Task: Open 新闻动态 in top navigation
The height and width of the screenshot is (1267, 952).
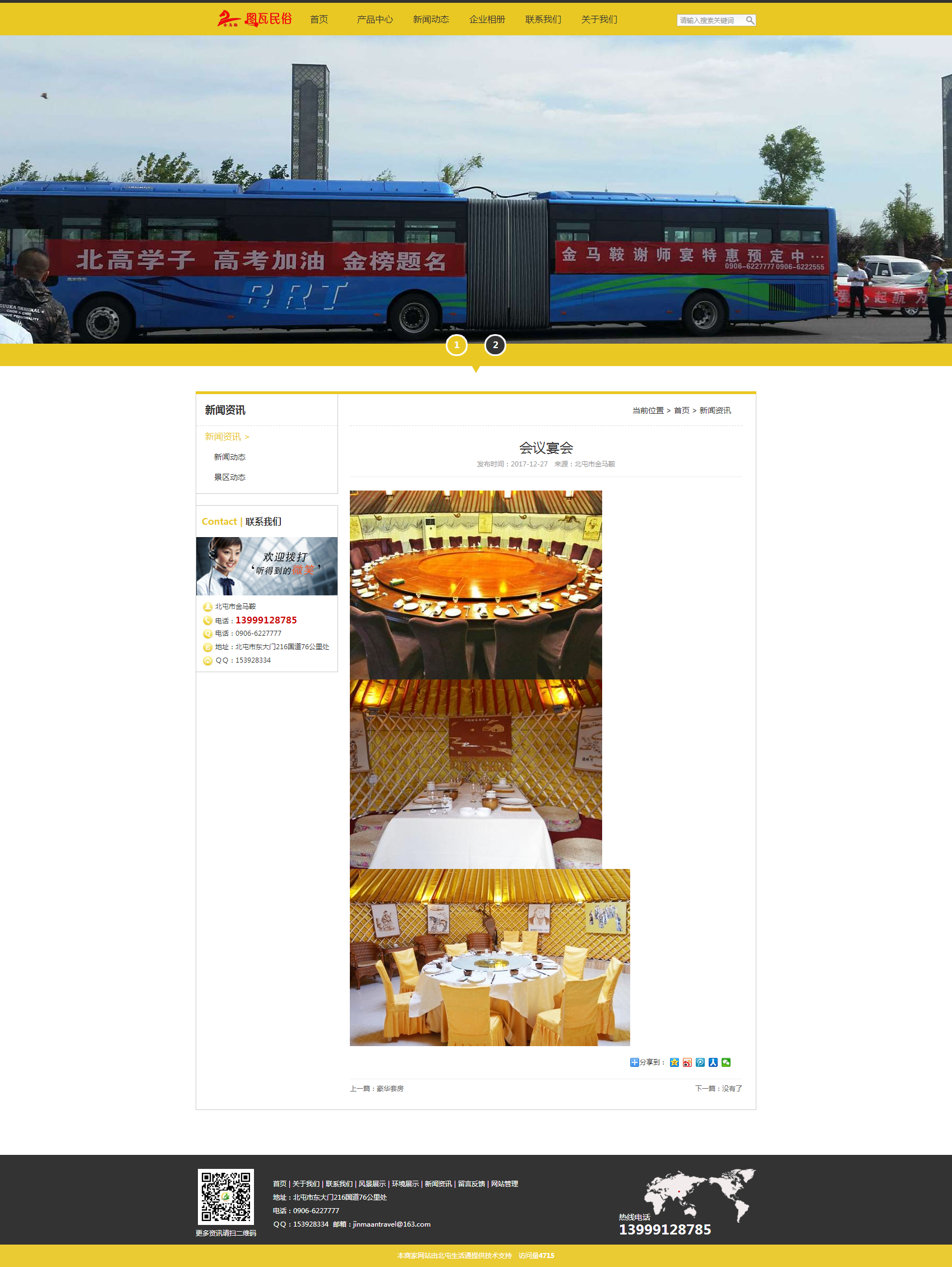Action: click(x=431, y=20)
